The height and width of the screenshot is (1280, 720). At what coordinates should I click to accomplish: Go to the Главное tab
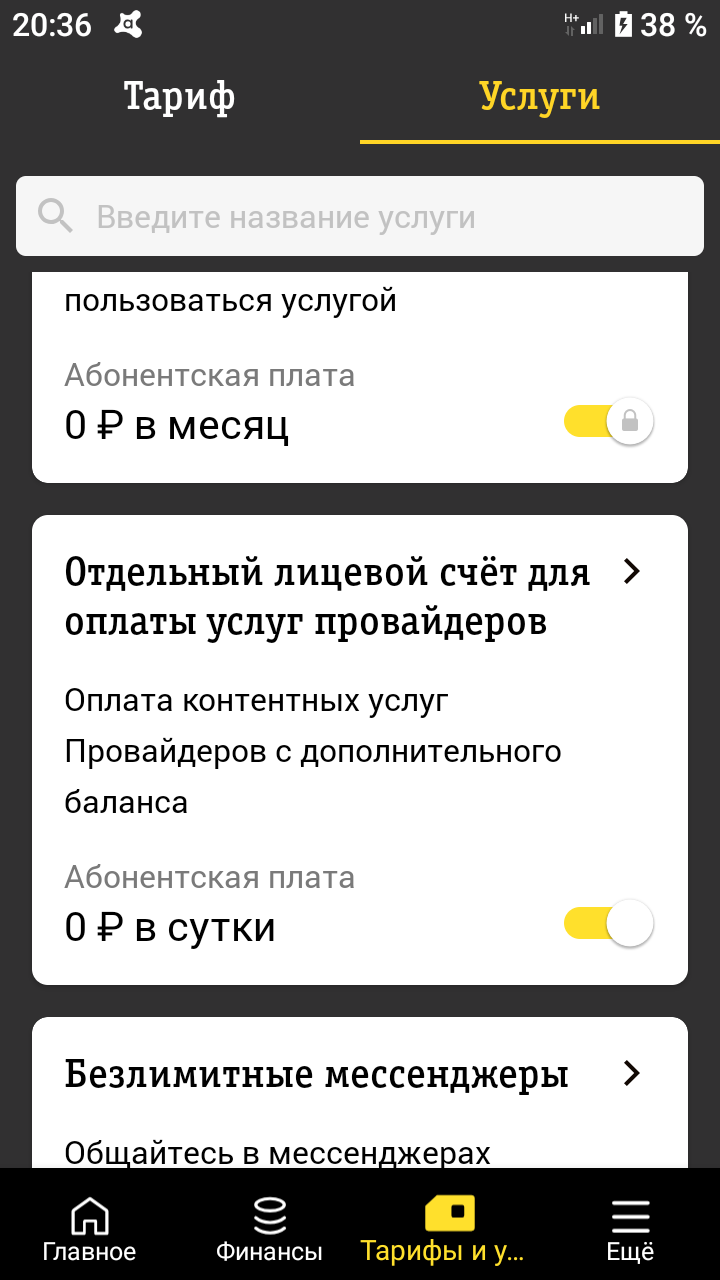pyautogui.click(x=89, y=1228)
